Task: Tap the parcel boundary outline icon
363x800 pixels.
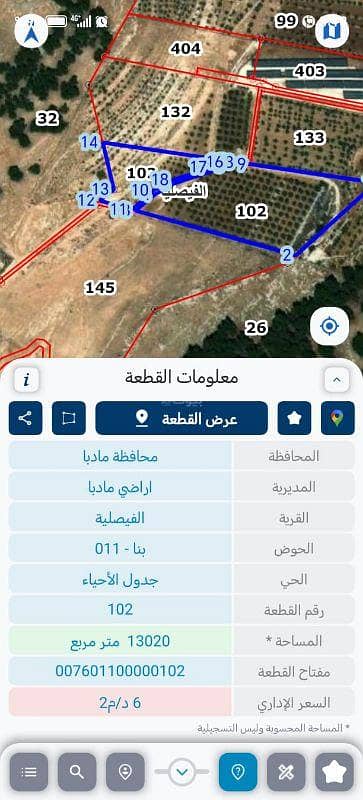Action: (x=69, y=418)
